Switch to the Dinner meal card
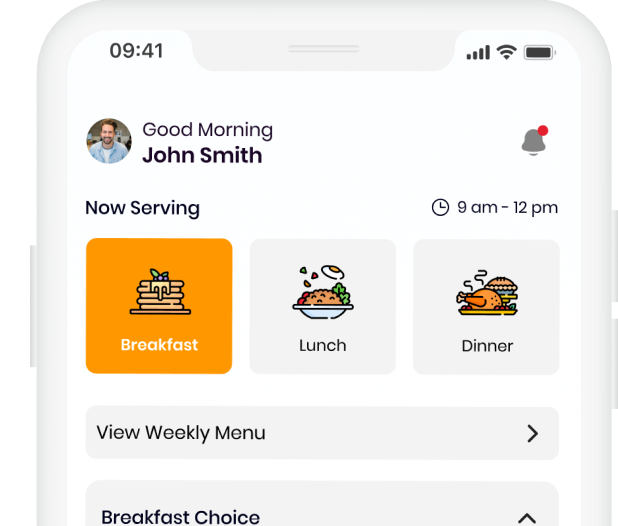Screen dimensions: 618x526 pyautogui.click(x=486, y=306)
